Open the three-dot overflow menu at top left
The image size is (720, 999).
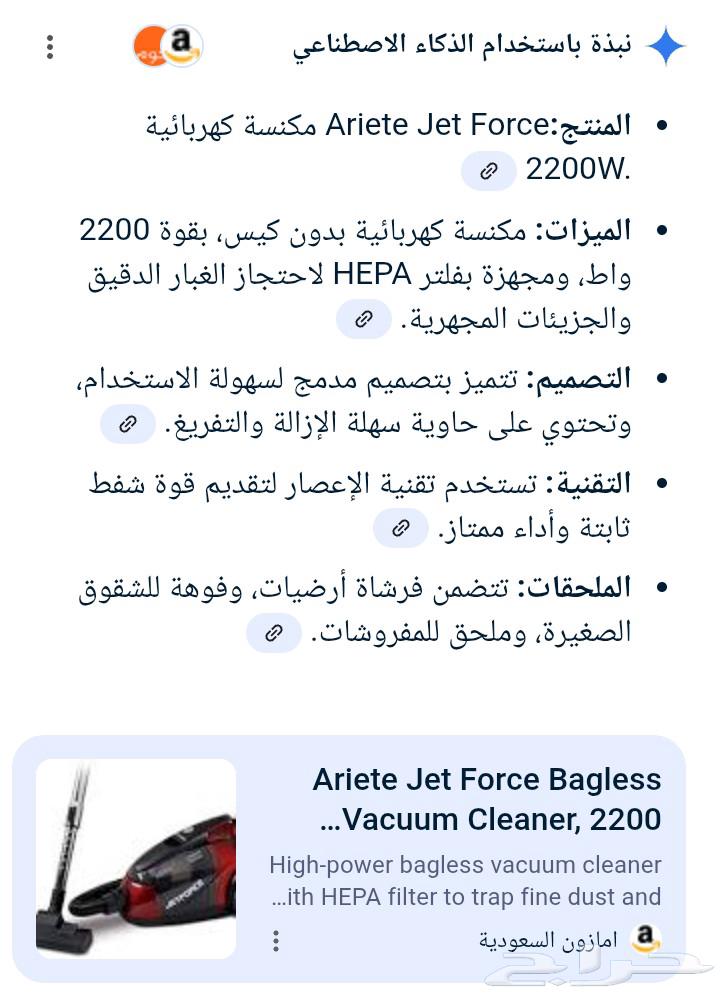pyautogui.click(x=50, y=47)
